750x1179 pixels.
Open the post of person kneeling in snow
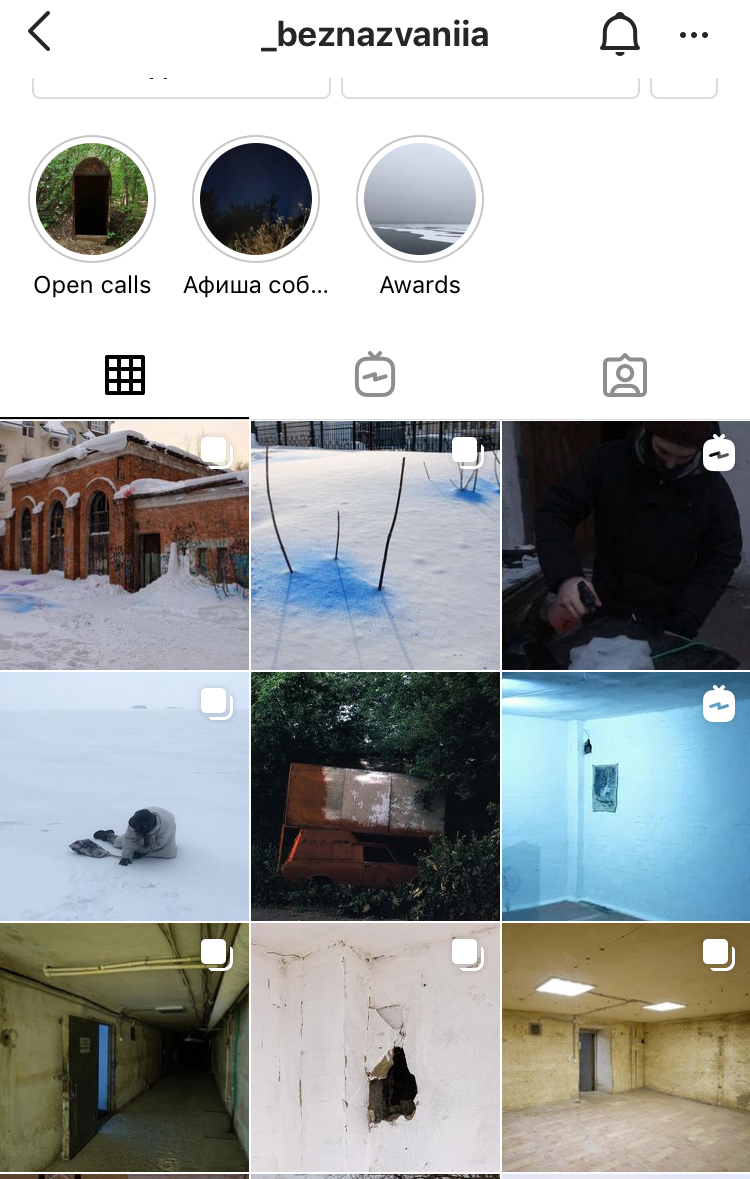pyautogui.click(x=124, y=796)
